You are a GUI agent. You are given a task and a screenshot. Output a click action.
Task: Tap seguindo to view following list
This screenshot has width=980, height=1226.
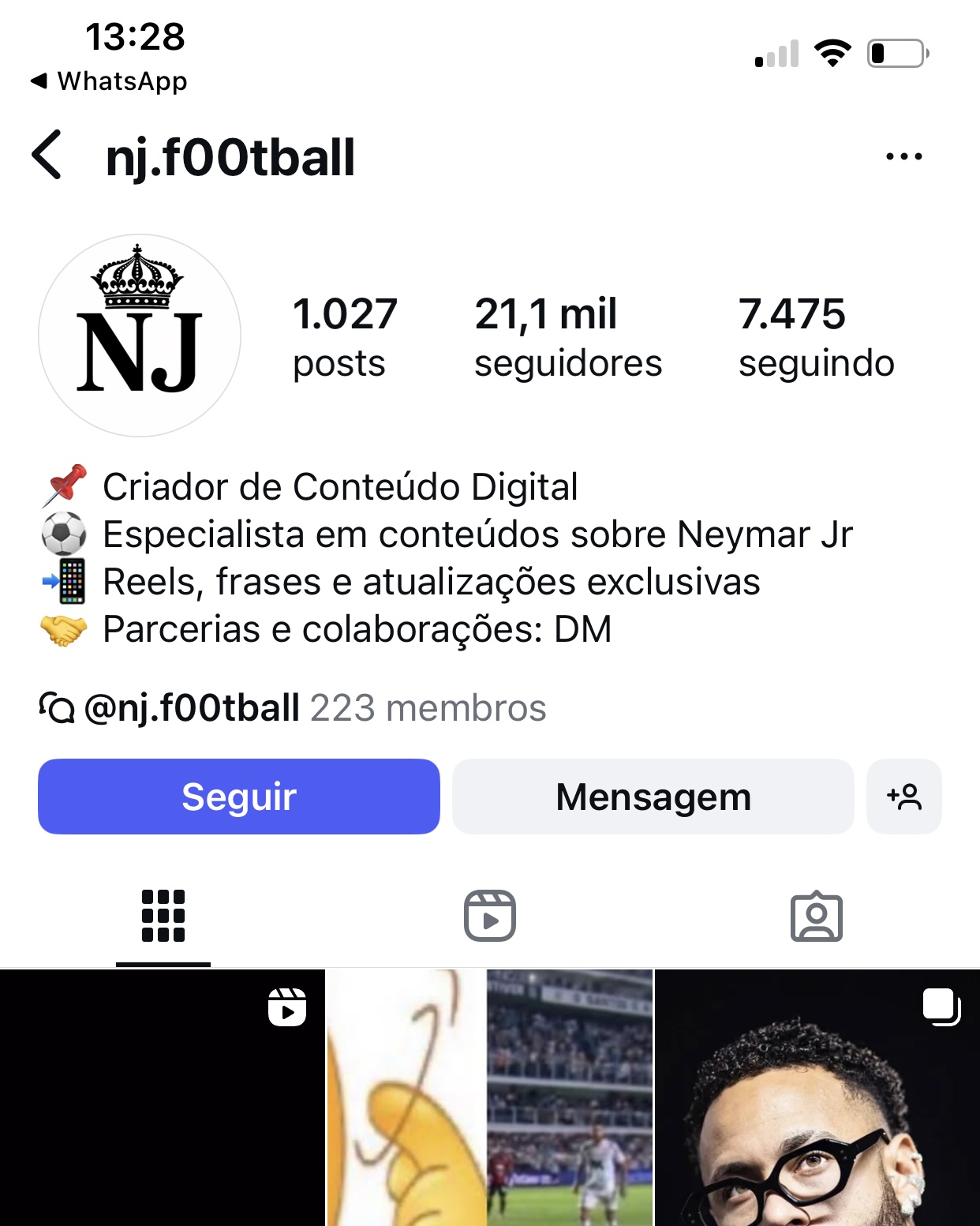click(817, 336)
